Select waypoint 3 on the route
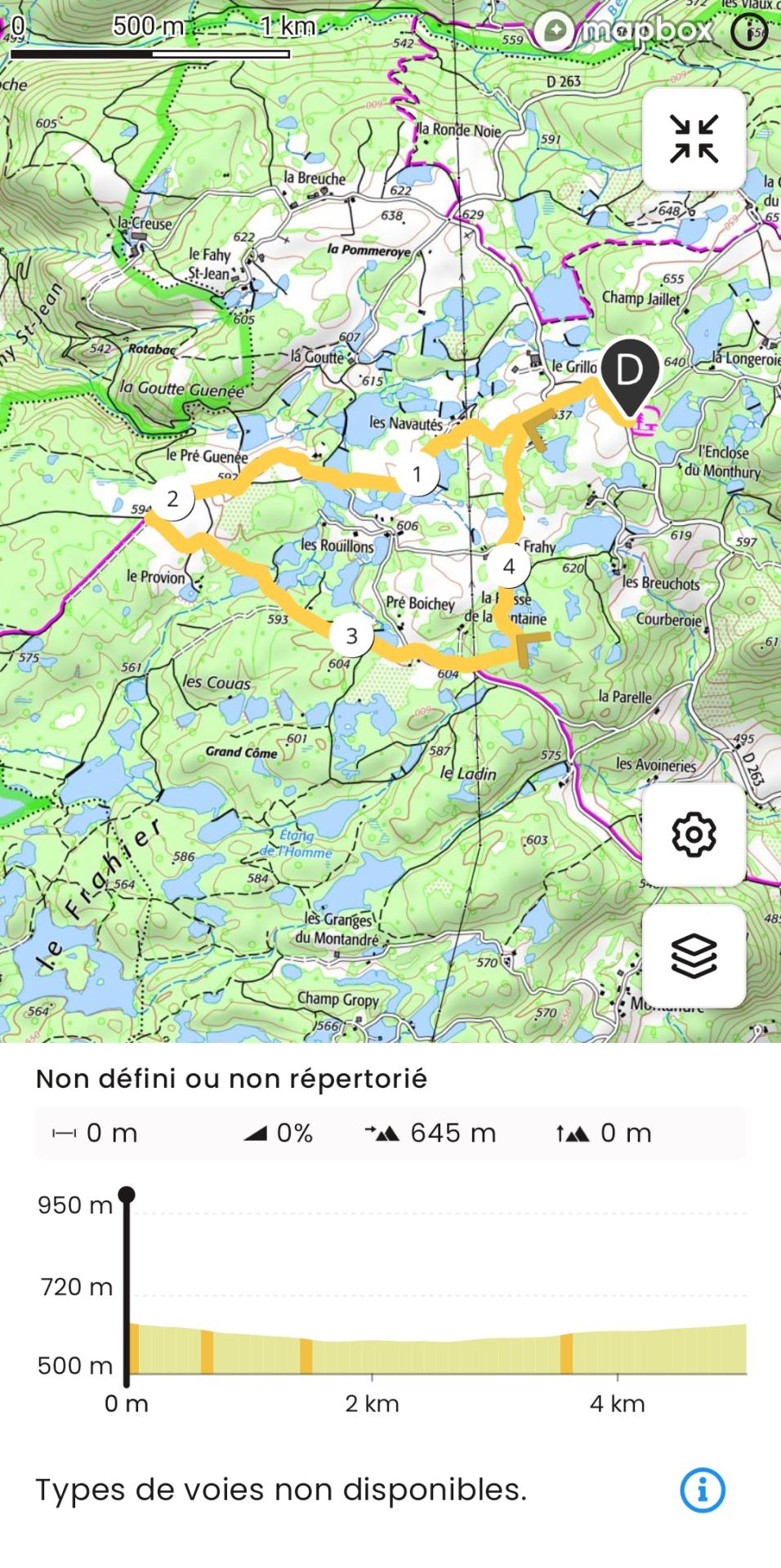781x1568 pixels. [351, 635]
